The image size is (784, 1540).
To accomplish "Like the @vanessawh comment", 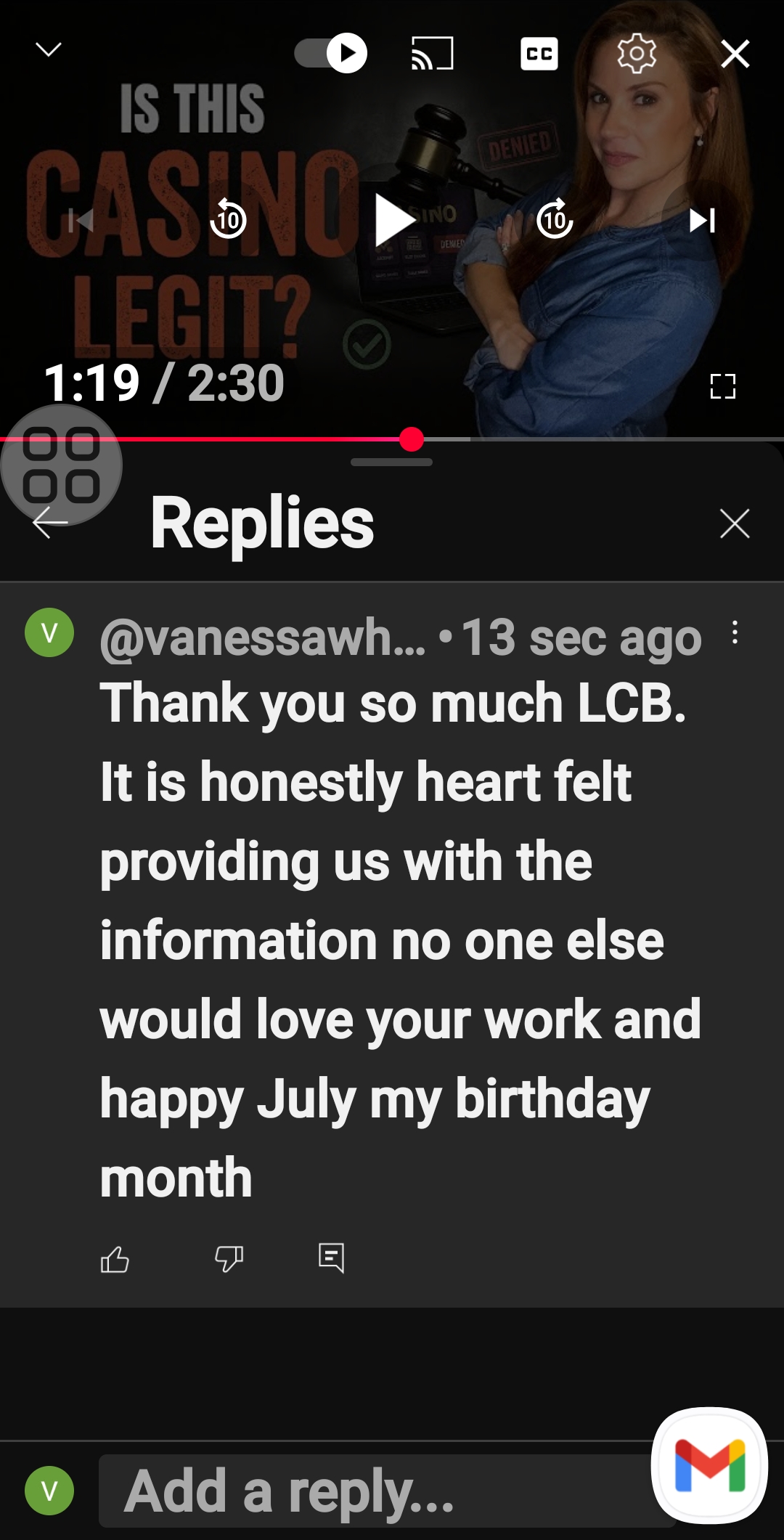I will [x=115, y=1258].
